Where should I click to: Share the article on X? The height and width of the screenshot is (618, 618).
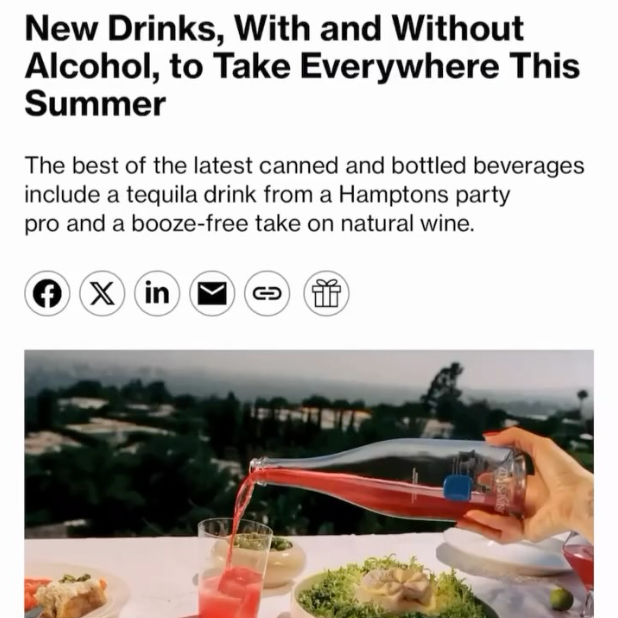(x=102, y=293)
